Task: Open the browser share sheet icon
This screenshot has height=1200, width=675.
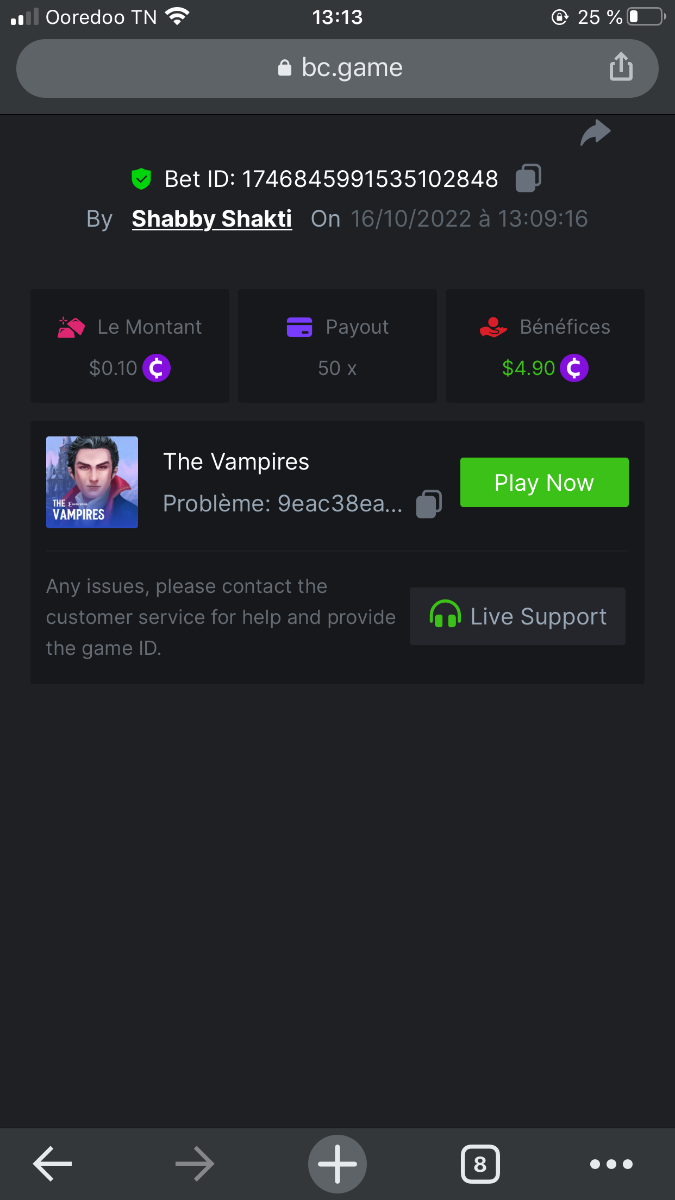Action: pos(621,68)
